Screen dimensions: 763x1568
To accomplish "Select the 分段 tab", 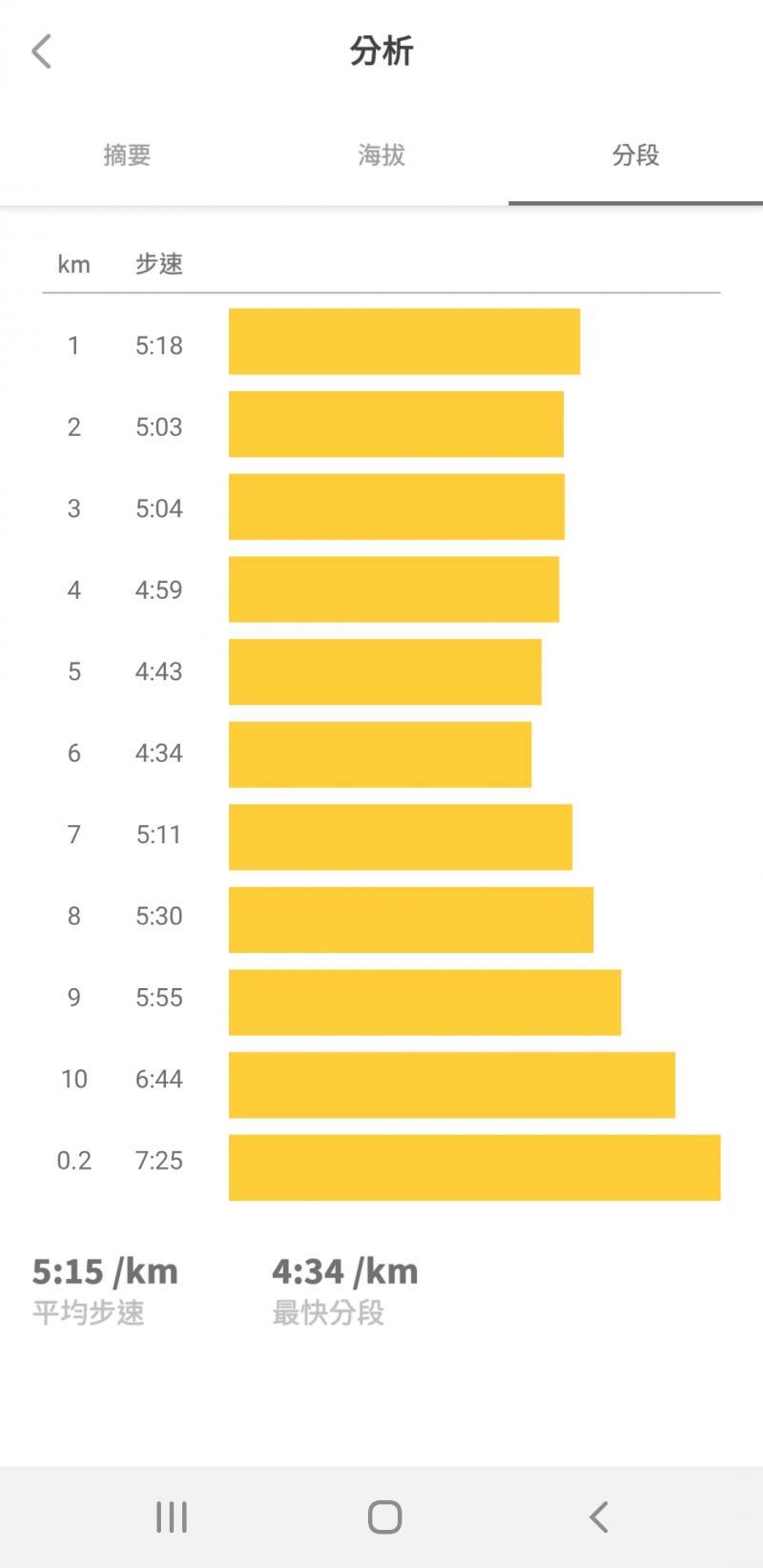I will point(635,155).
